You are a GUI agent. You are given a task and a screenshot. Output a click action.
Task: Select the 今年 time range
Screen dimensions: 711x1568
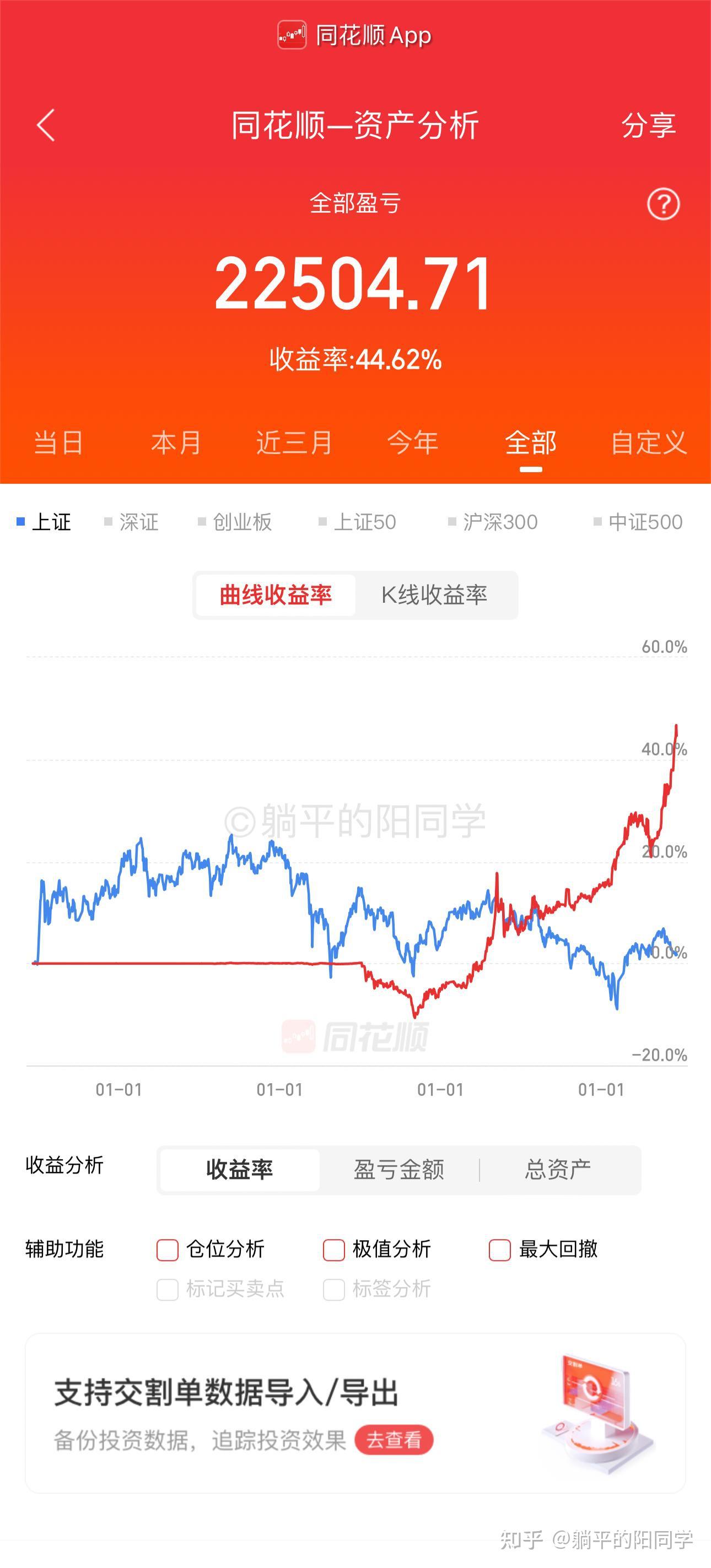click(x=411, y=444)
